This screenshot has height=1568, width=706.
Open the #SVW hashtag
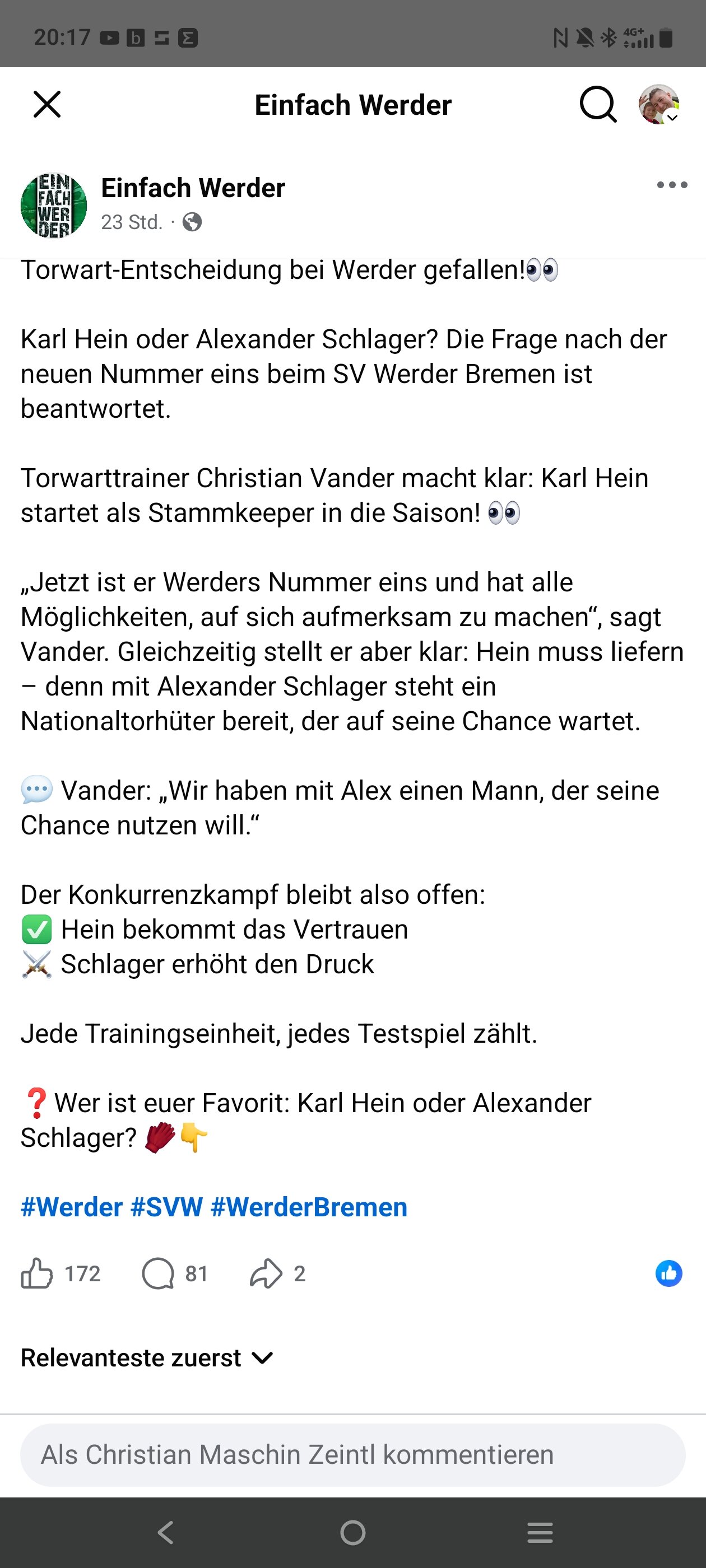coord(166,1207)
